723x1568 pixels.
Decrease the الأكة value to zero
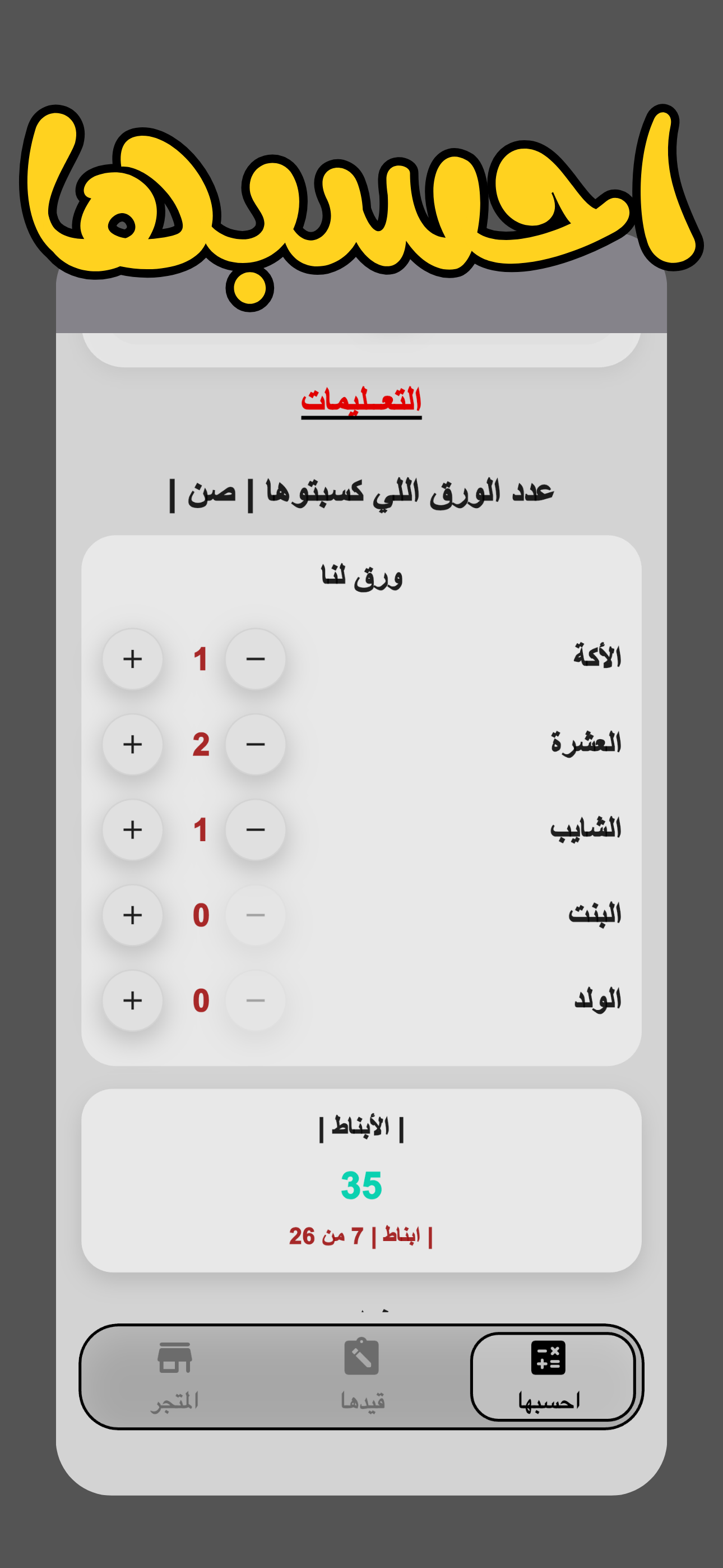click(256, 659)
